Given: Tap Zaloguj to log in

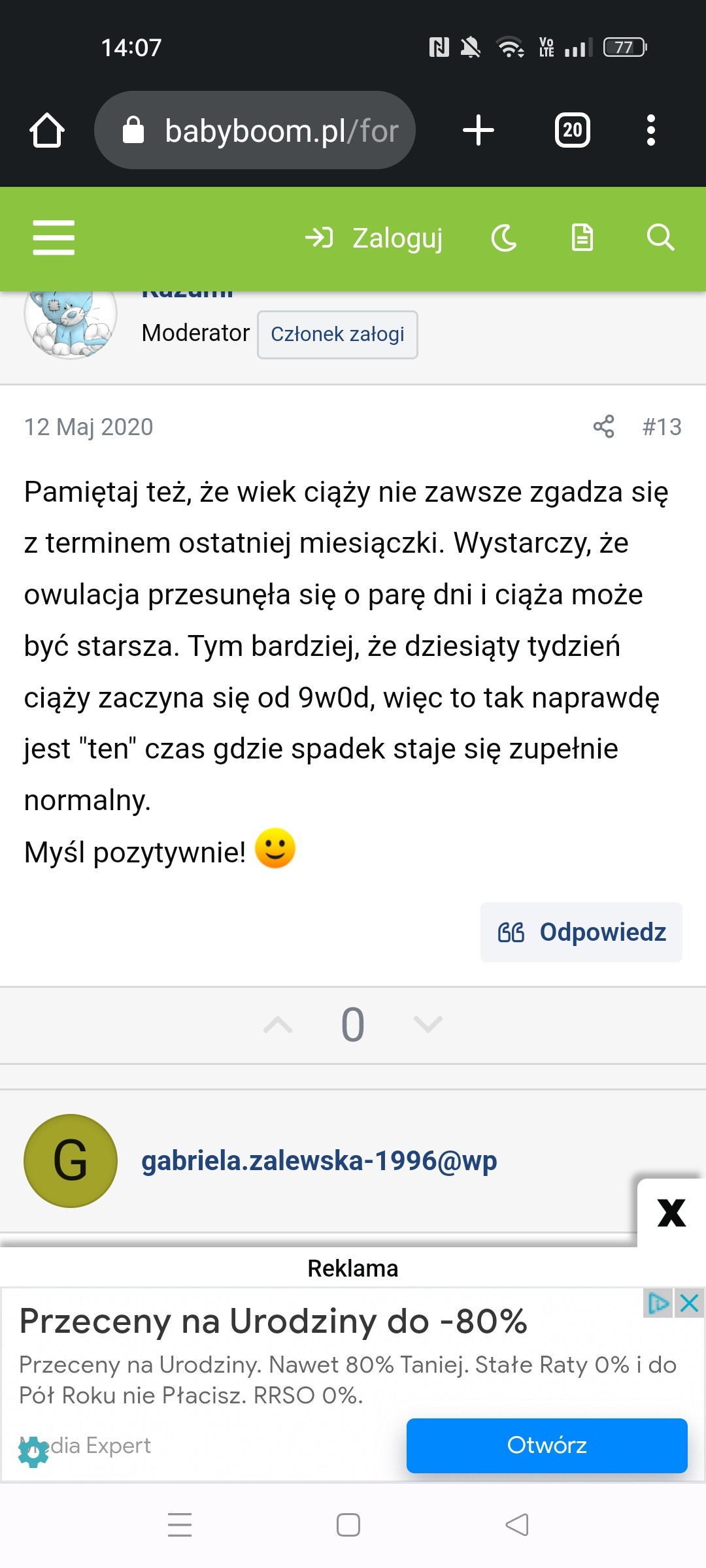Looking at the screenshot, I should [x=375, y=238].
